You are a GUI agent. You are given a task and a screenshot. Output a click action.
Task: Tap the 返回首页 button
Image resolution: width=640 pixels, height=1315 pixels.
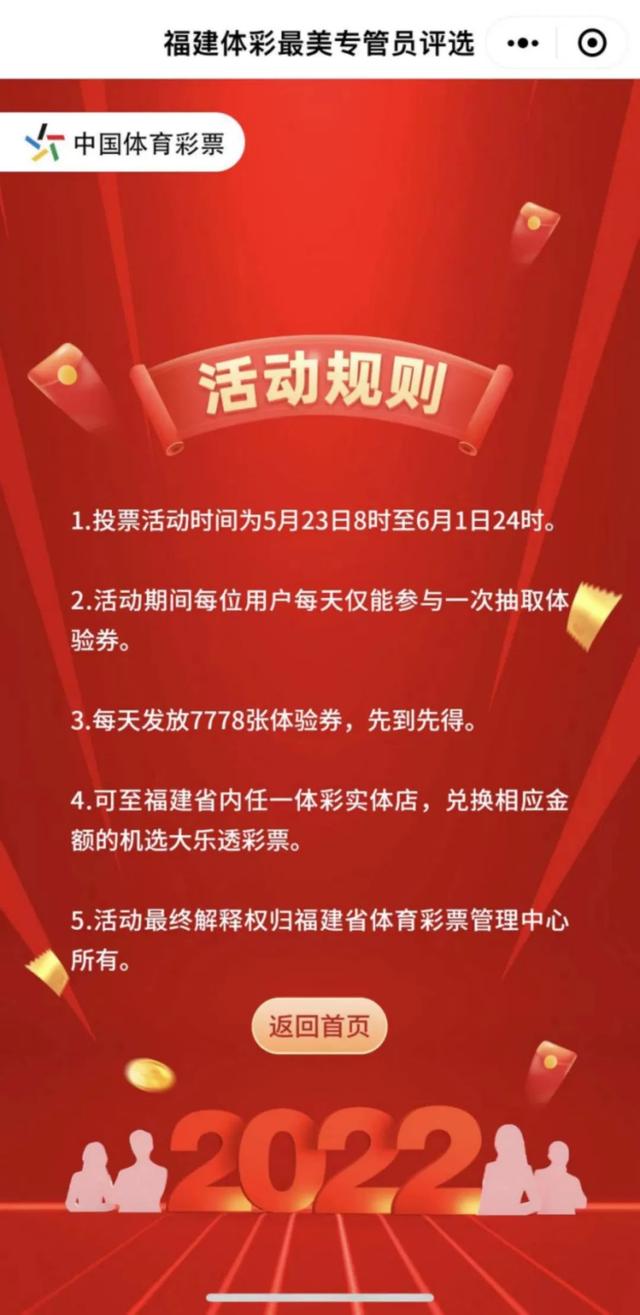click(x=319, y=1026)
